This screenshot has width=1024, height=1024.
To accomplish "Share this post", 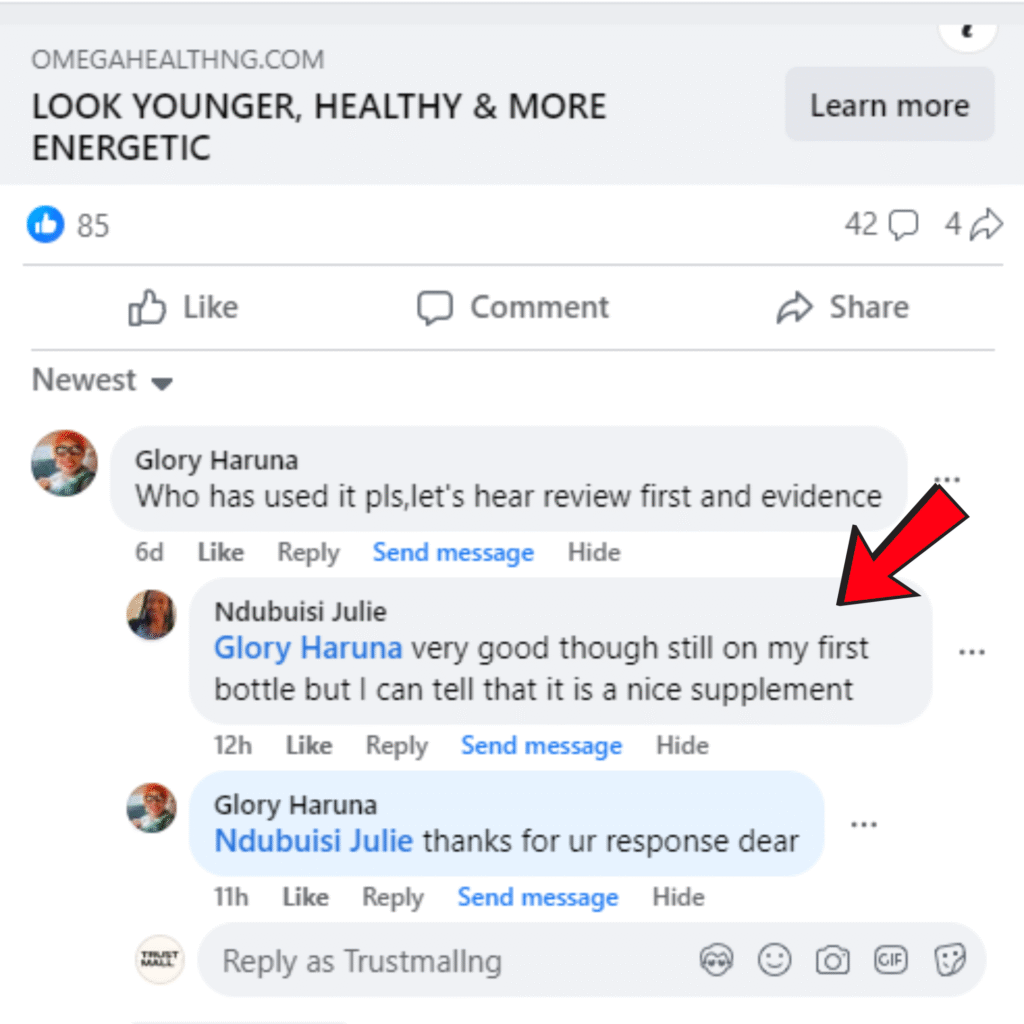I will click(x=842, y=307).
